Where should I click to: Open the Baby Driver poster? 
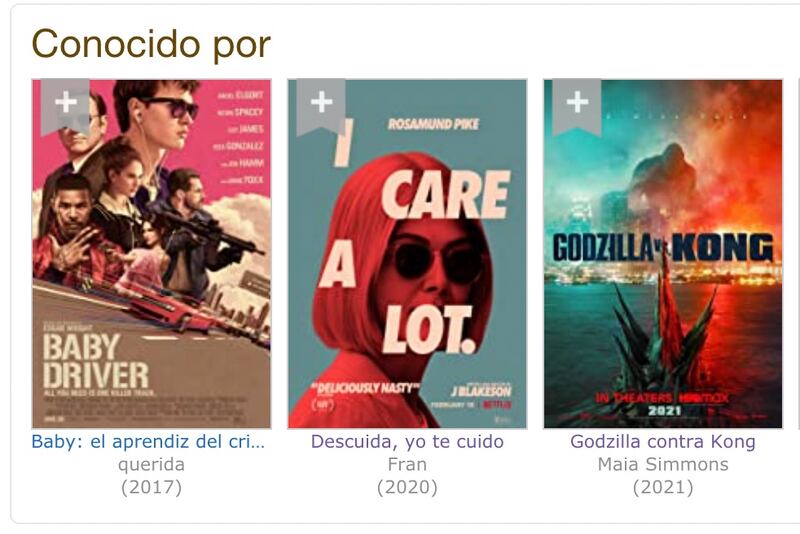151,270
